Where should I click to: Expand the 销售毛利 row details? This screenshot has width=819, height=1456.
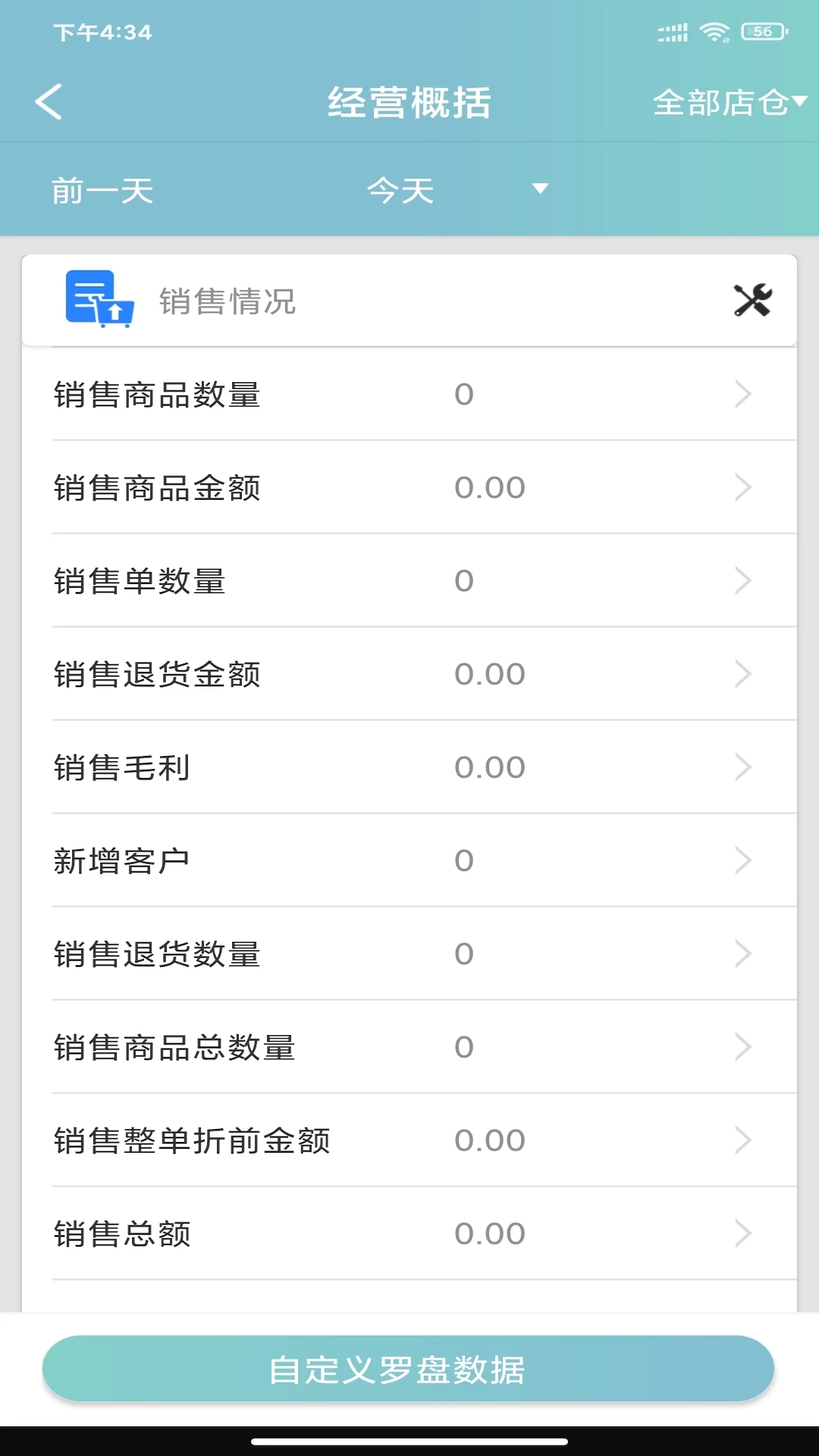[409, 767]
